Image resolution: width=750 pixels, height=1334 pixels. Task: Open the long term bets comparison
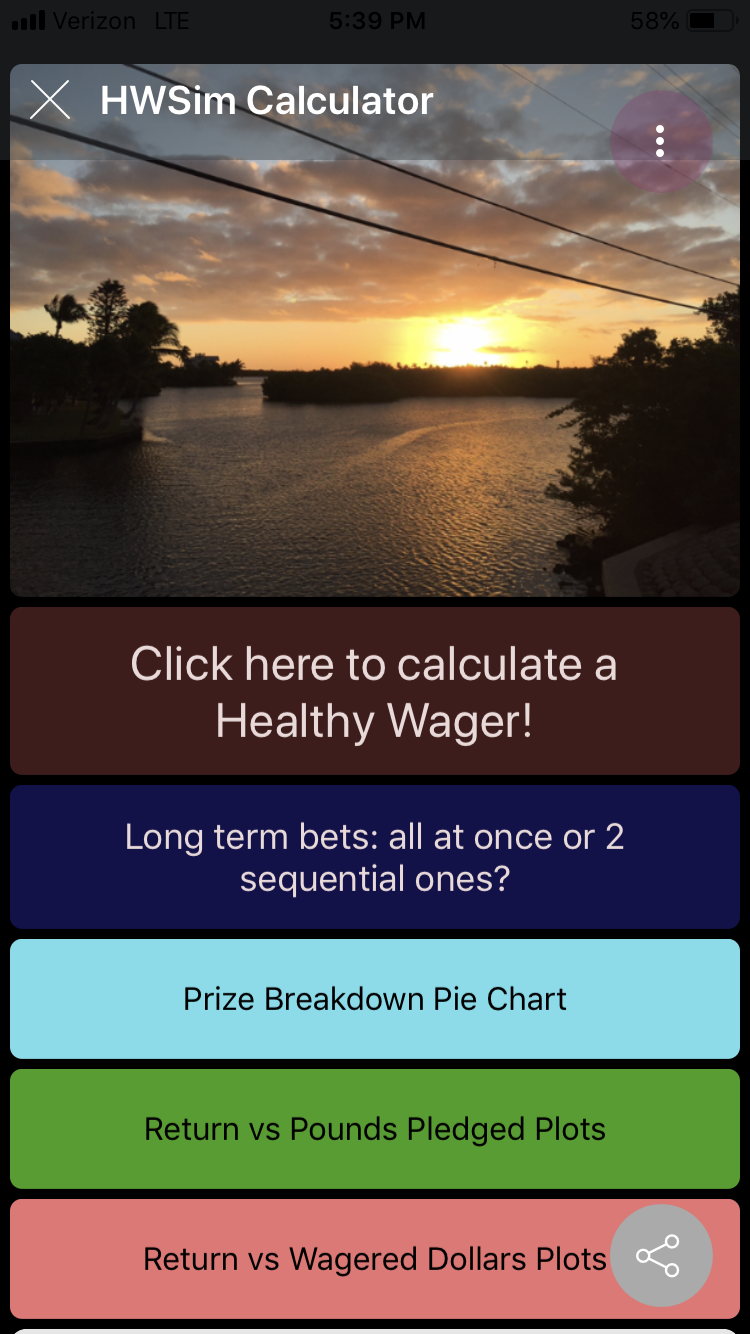click(374, 857)
